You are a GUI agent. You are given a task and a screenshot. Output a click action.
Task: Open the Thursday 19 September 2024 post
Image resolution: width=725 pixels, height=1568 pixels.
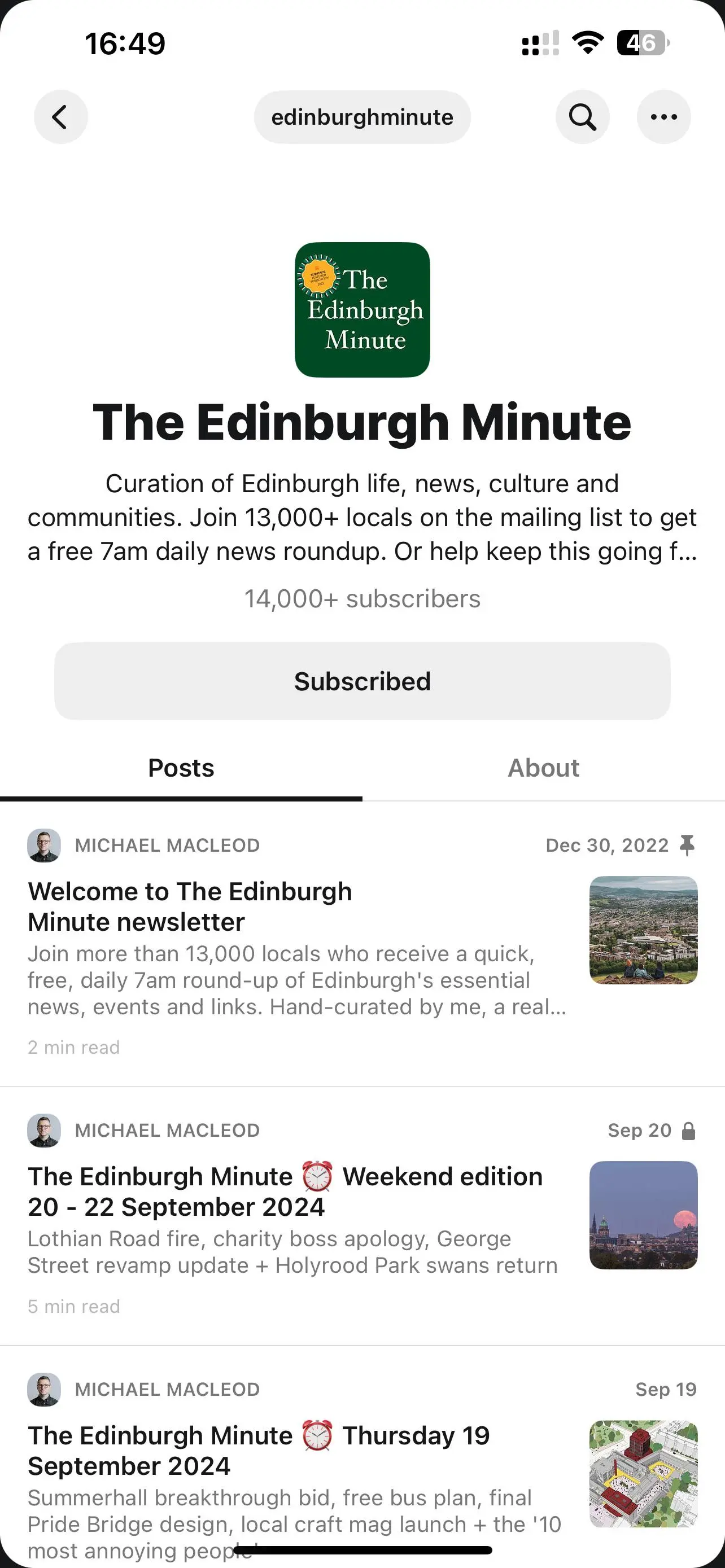coord(259,1450)
